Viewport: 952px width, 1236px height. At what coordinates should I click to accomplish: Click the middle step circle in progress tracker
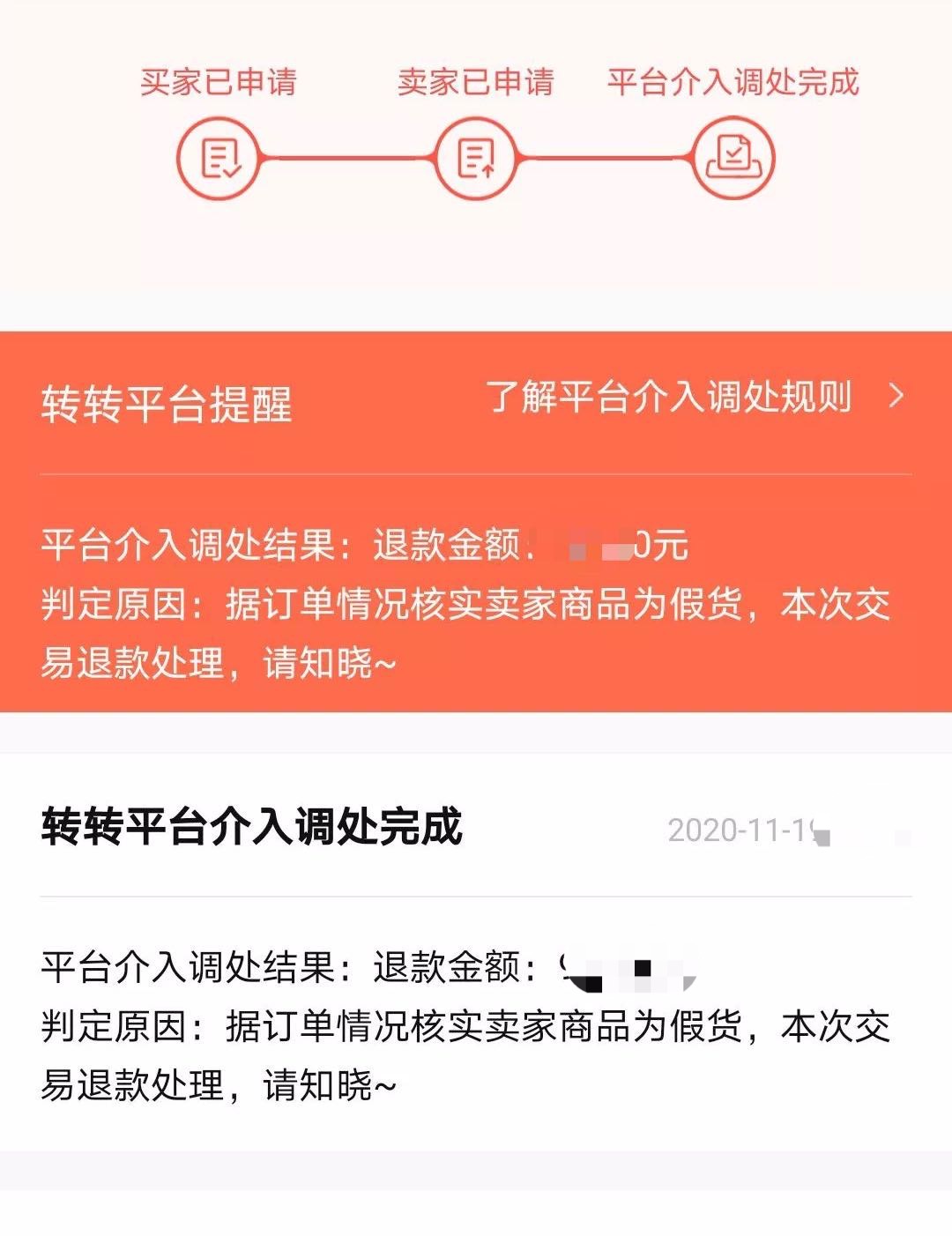tap(475, 159)
